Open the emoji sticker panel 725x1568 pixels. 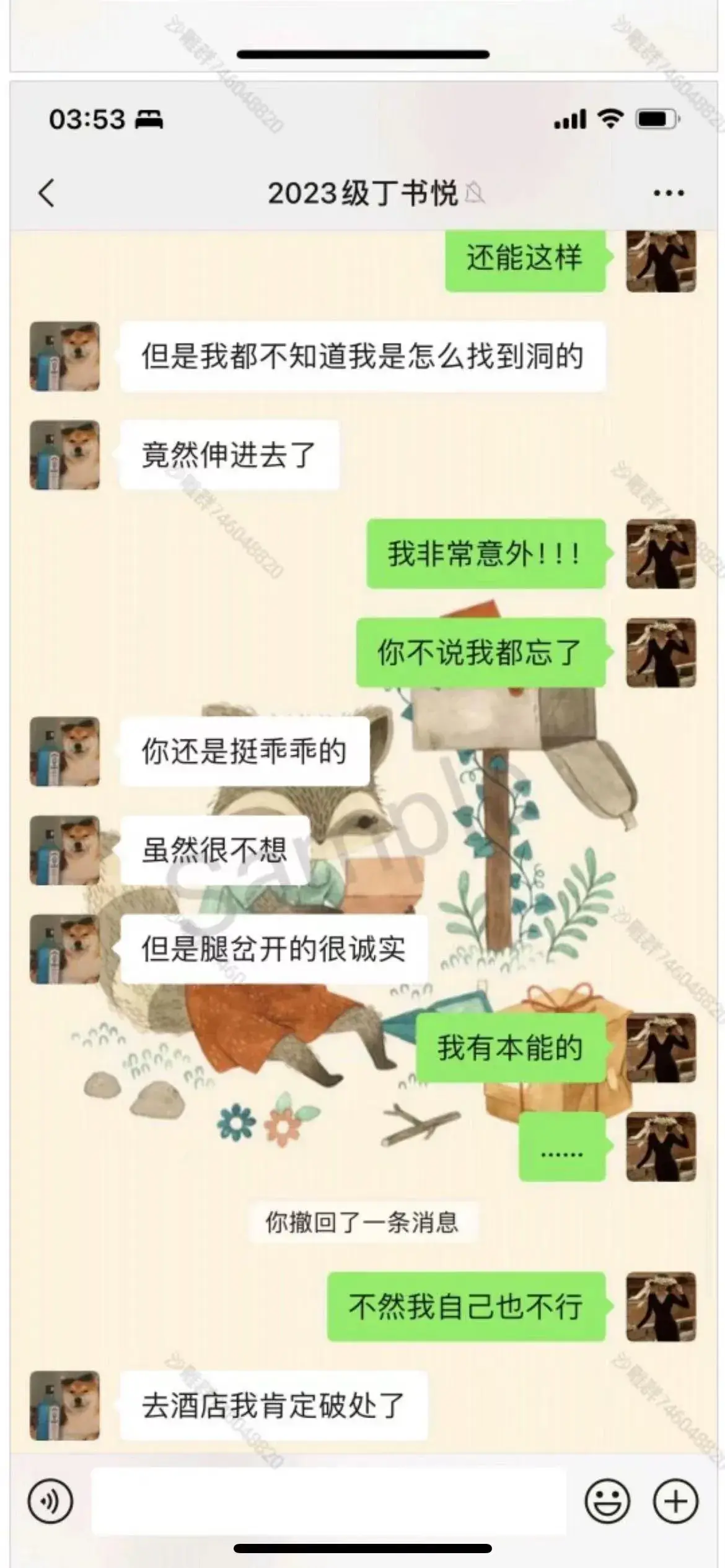click(x=607, y=1501)
